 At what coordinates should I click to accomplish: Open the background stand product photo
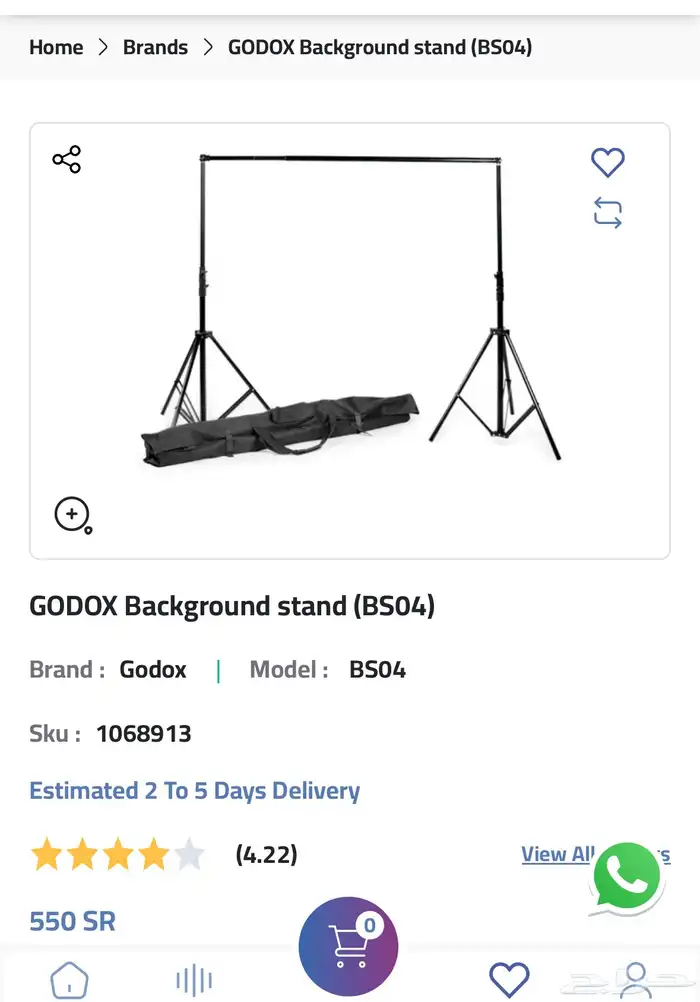350,310
